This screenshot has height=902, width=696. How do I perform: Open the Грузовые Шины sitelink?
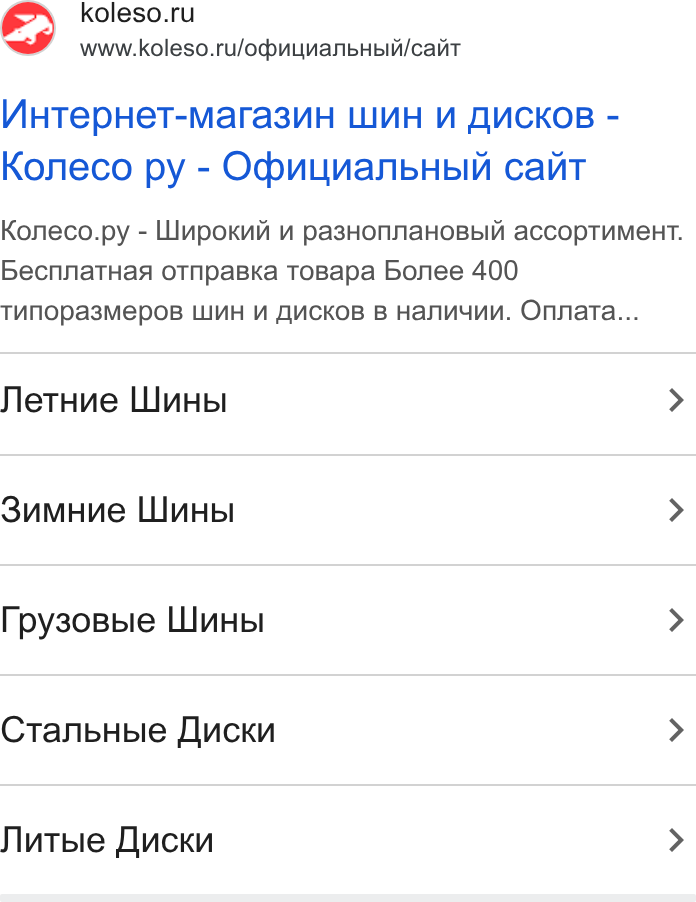click(x=348, y=620)
